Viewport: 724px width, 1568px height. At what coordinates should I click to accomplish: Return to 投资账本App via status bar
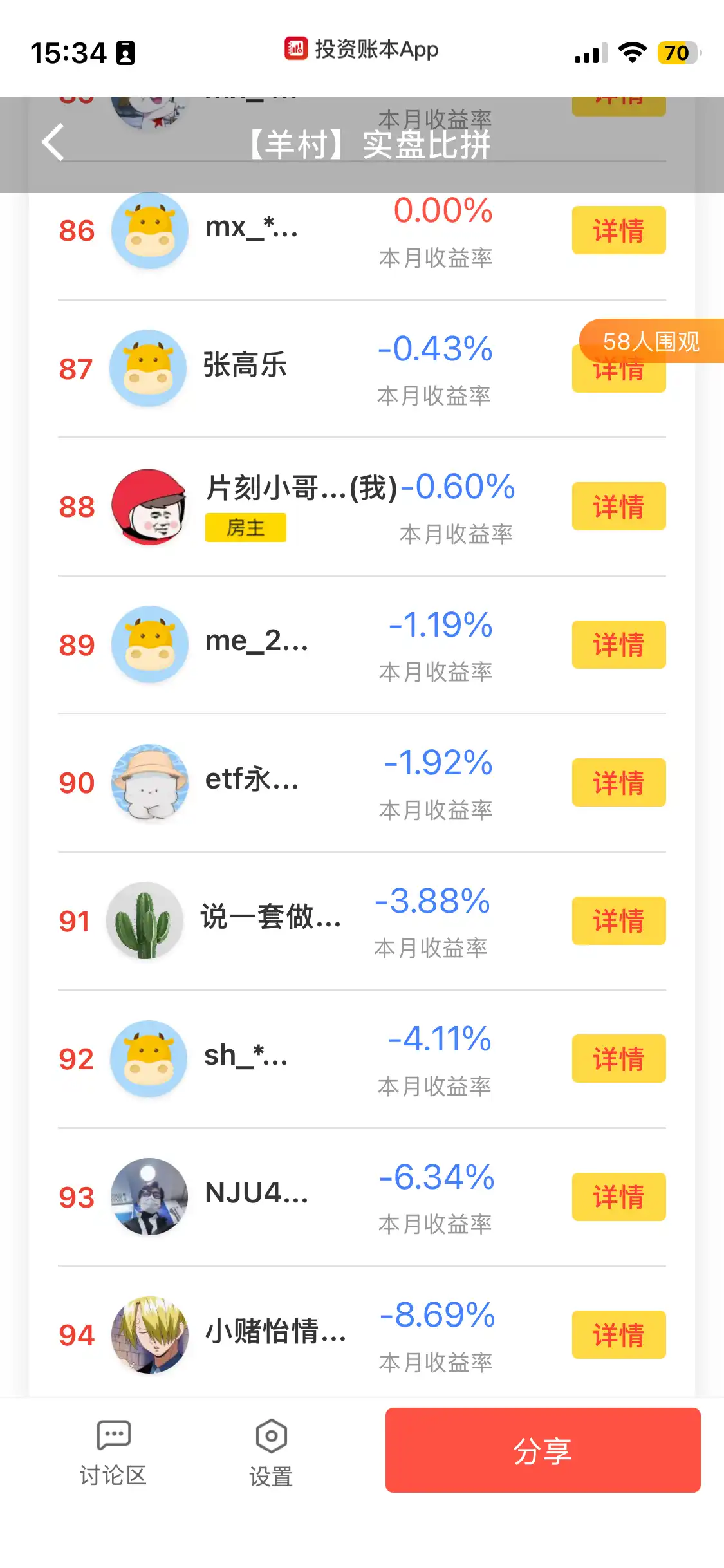point(362,49)
